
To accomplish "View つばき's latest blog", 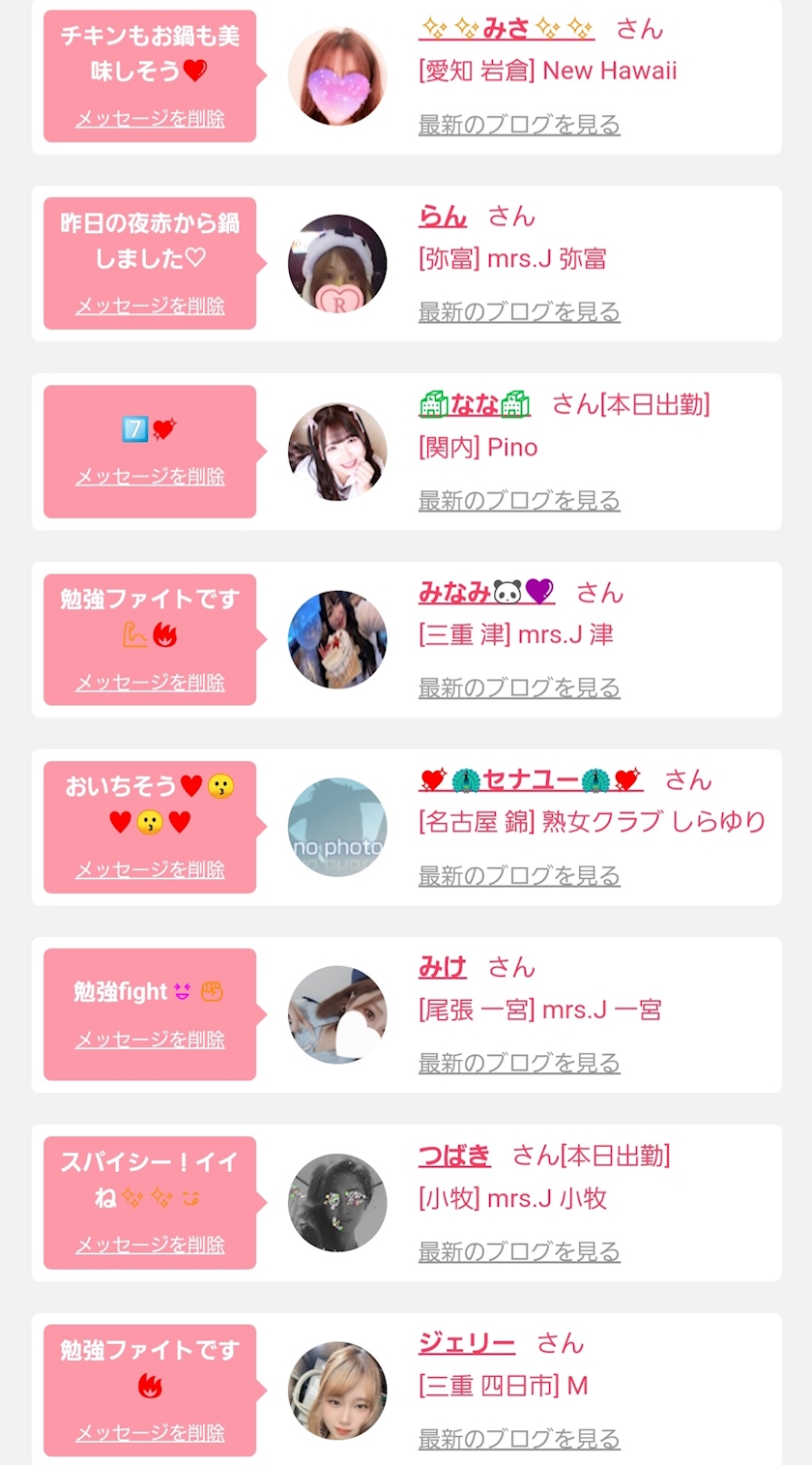I will click(x=519, y=1251).
